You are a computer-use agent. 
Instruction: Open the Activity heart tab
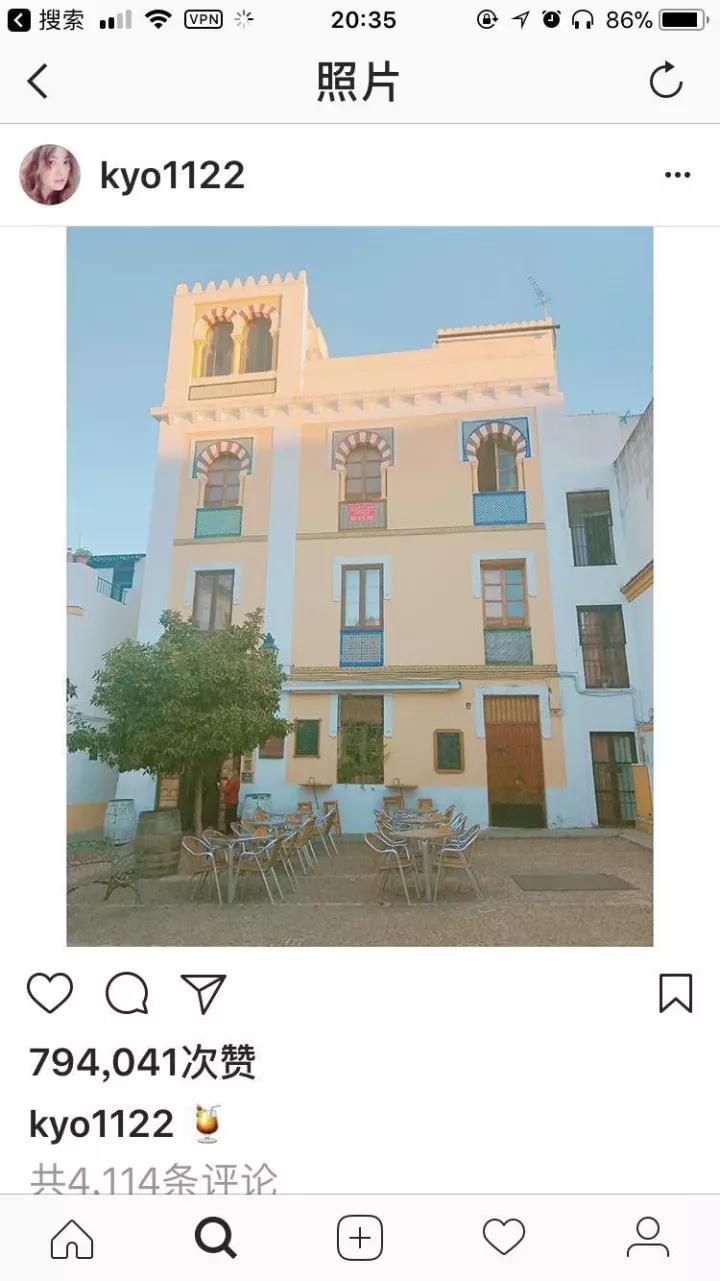[504, 1238]
